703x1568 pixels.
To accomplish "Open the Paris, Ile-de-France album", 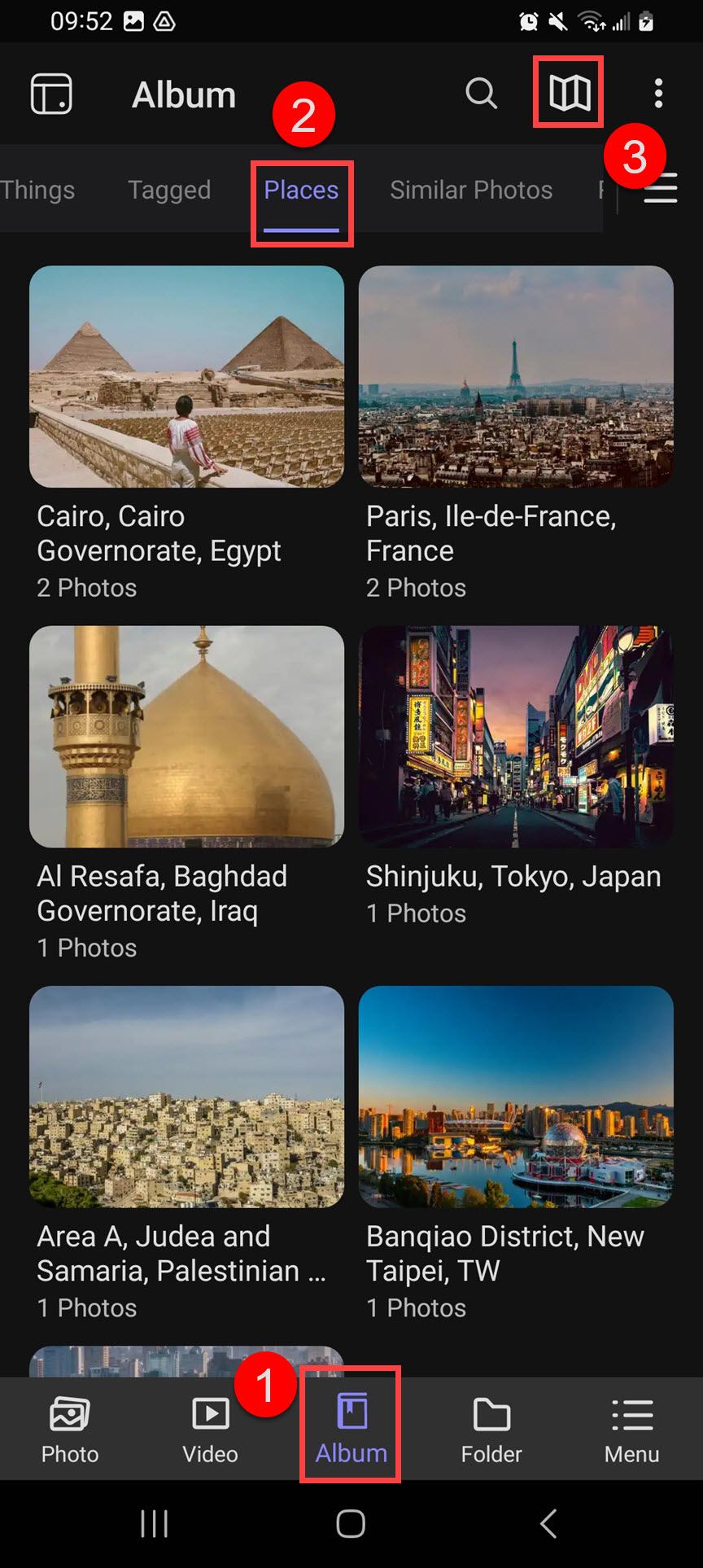I will coord(516,377).
